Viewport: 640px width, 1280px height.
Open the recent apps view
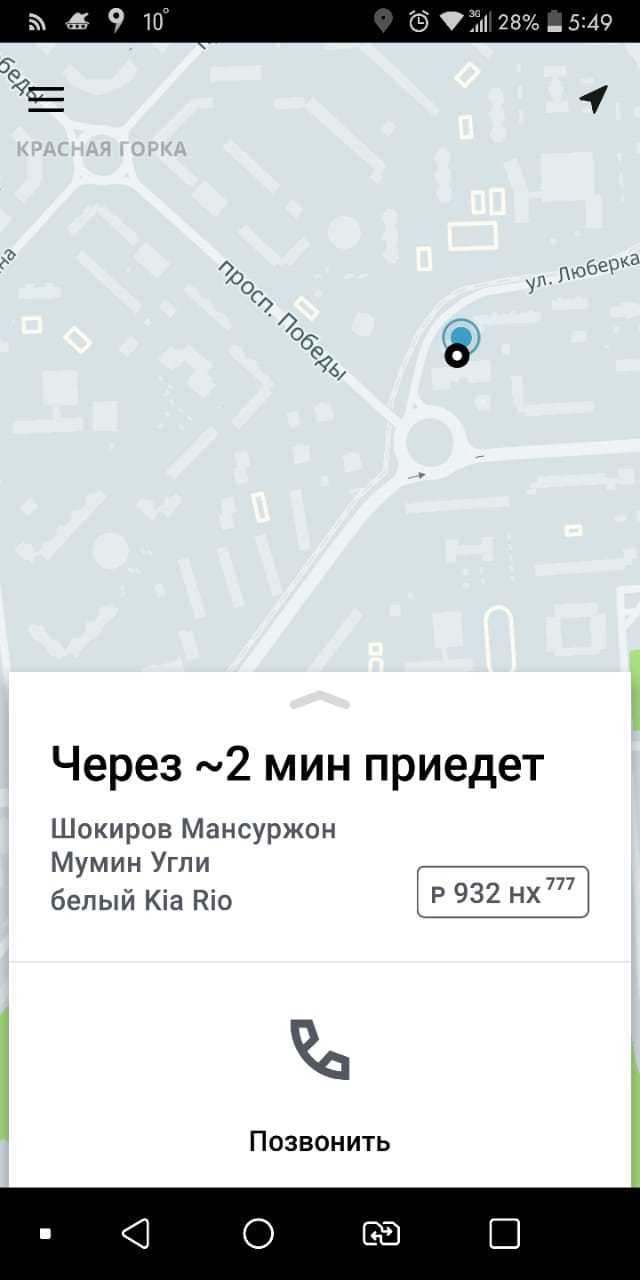504,1233
